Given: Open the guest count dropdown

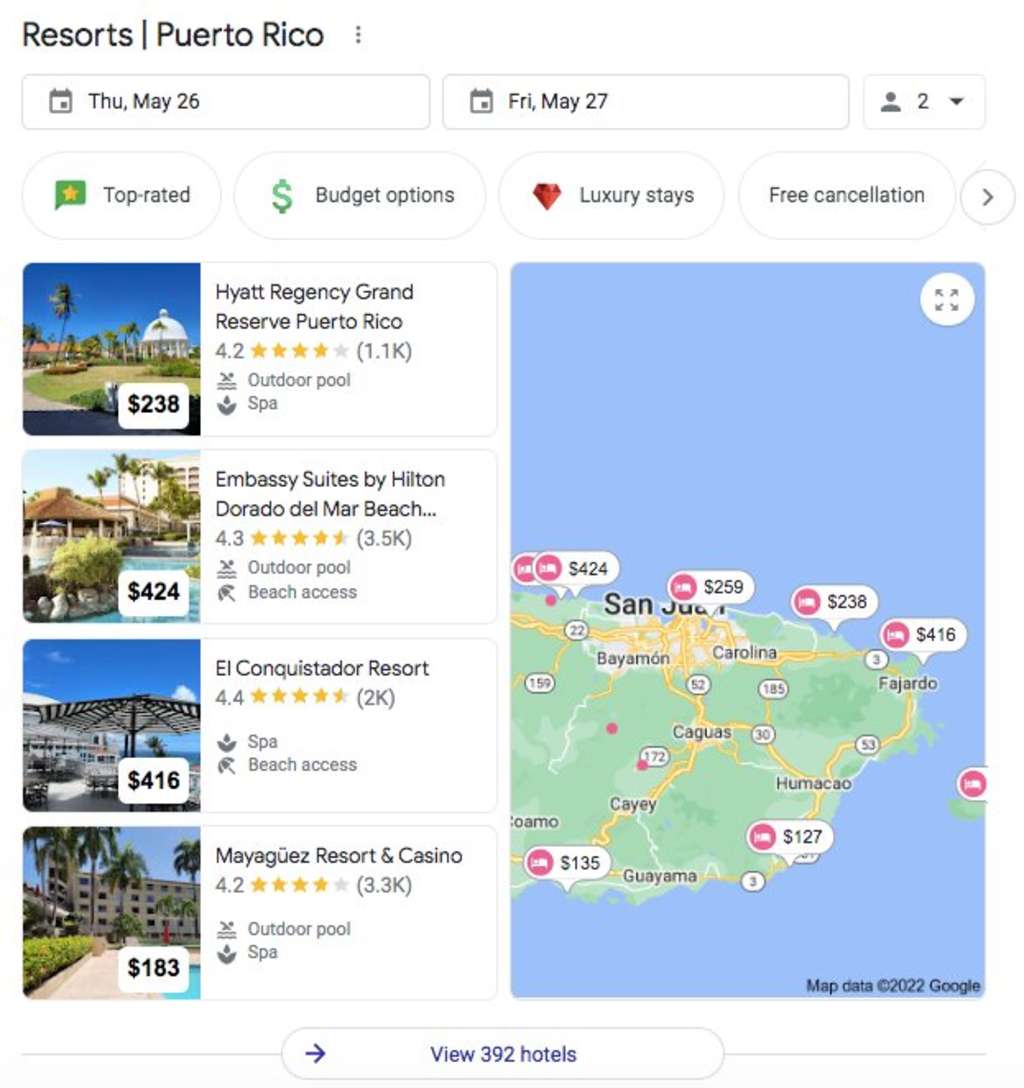Looking at the screenshot, I should click(956, 101).
